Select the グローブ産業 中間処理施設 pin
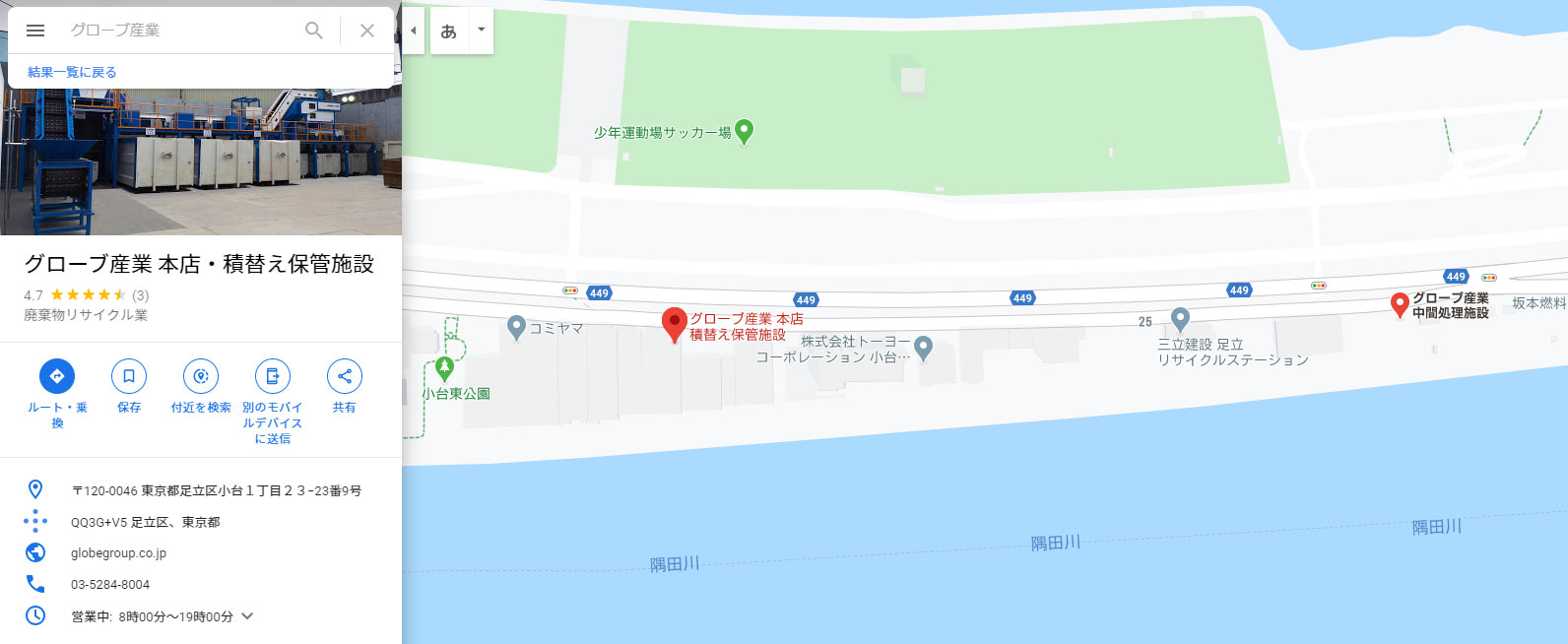The width and height of the screenshot is (1568, 644). 1399,304
